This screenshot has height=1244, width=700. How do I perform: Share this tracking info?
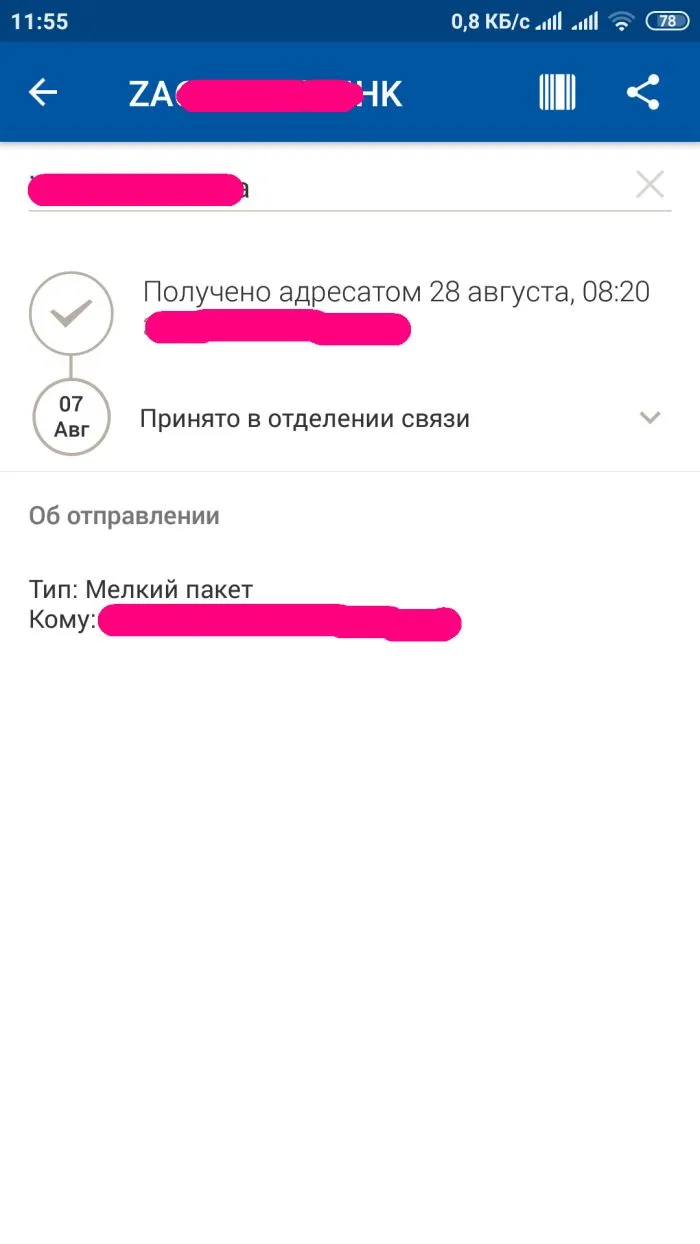coord(643,93)
